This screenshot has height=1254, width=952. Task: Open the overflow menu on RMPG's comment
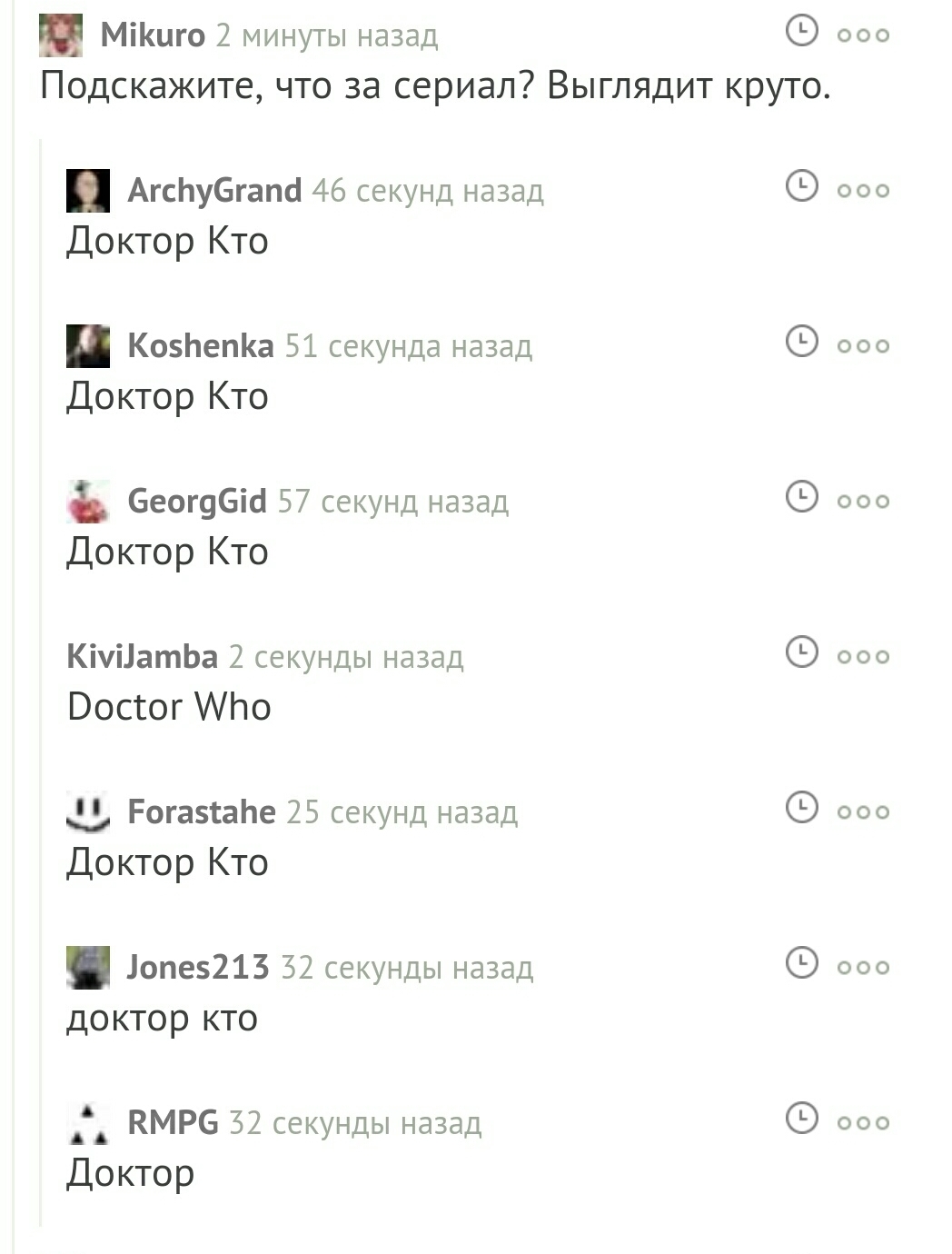[863, 1123]
